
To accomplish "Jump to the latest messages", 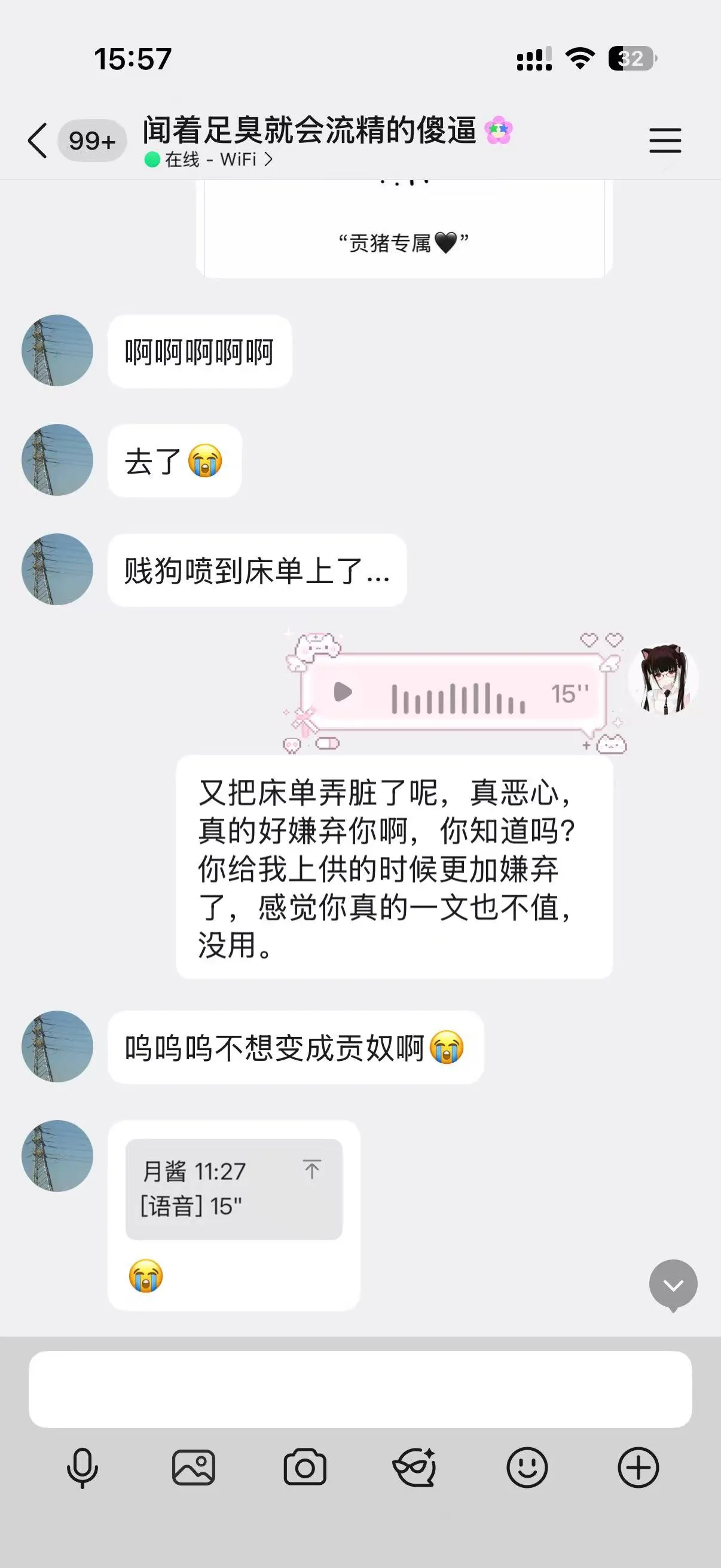I will pos(673,1284).
